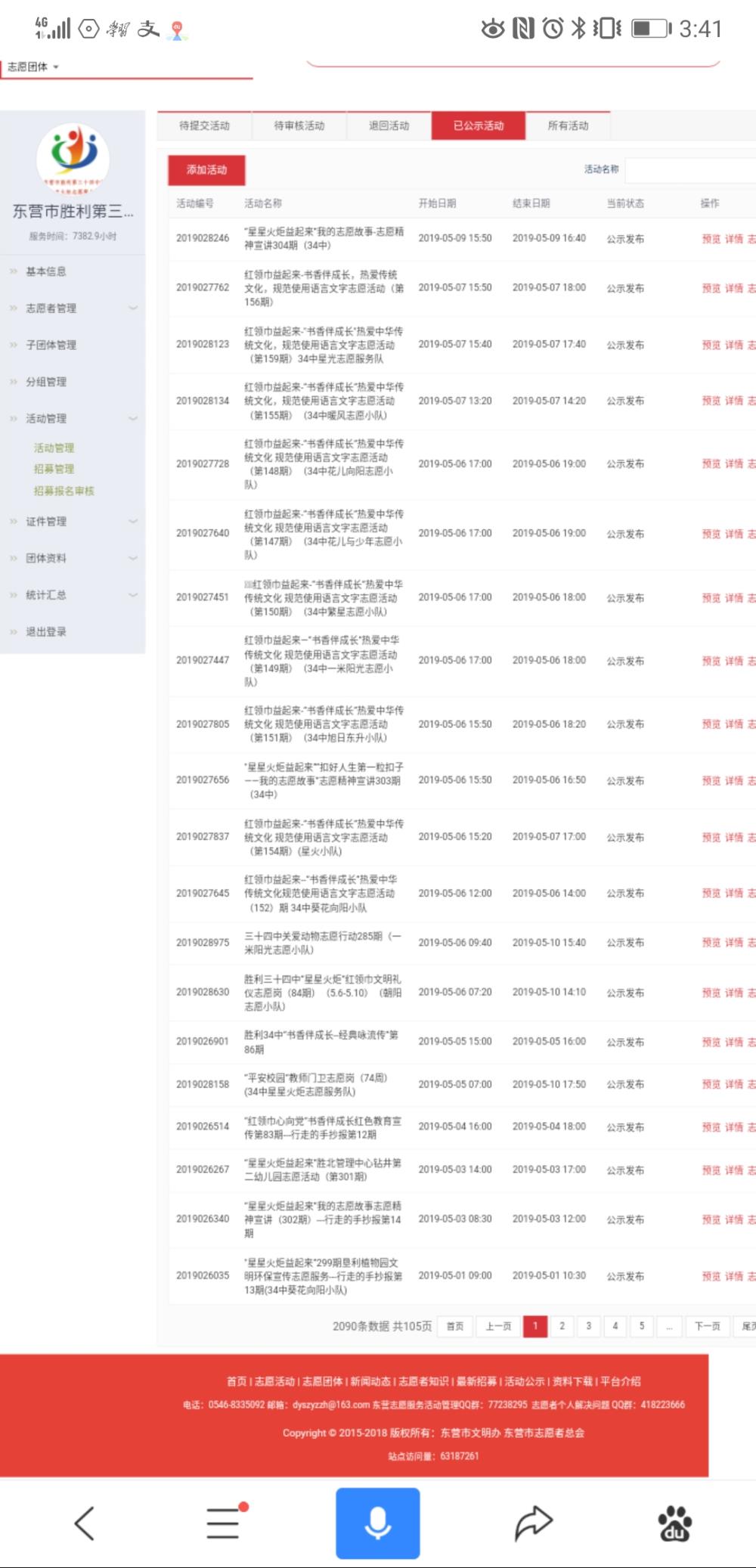Open 招募报名审核 in the sidebar
This screenshot has height=1568, width=756.
[64, 491]
